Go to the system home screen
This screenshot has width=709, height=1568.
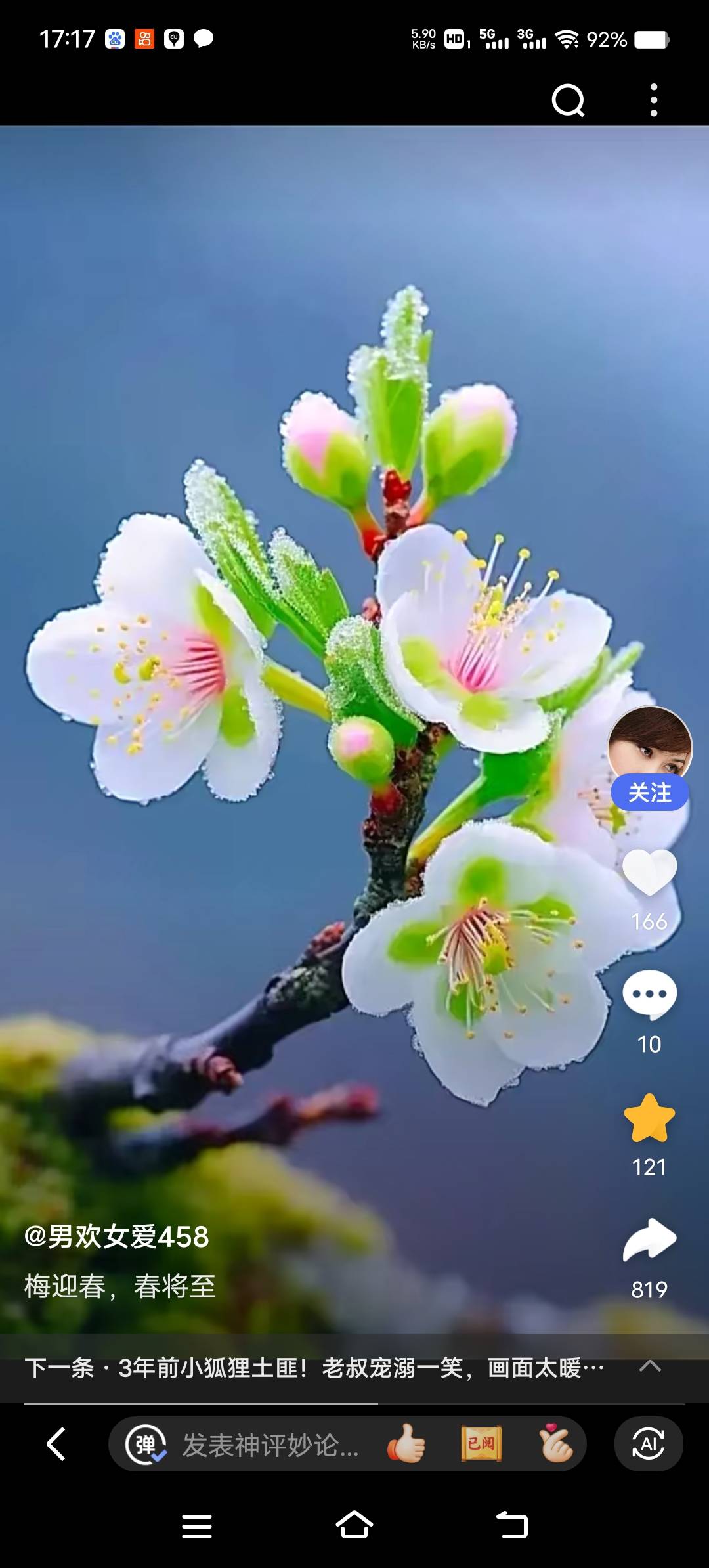pos(354,1526)
